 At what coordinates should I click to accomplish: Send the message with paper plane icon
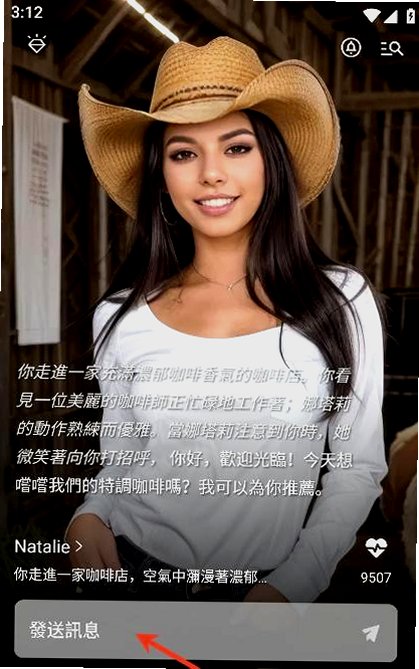[x=370, y=632]
